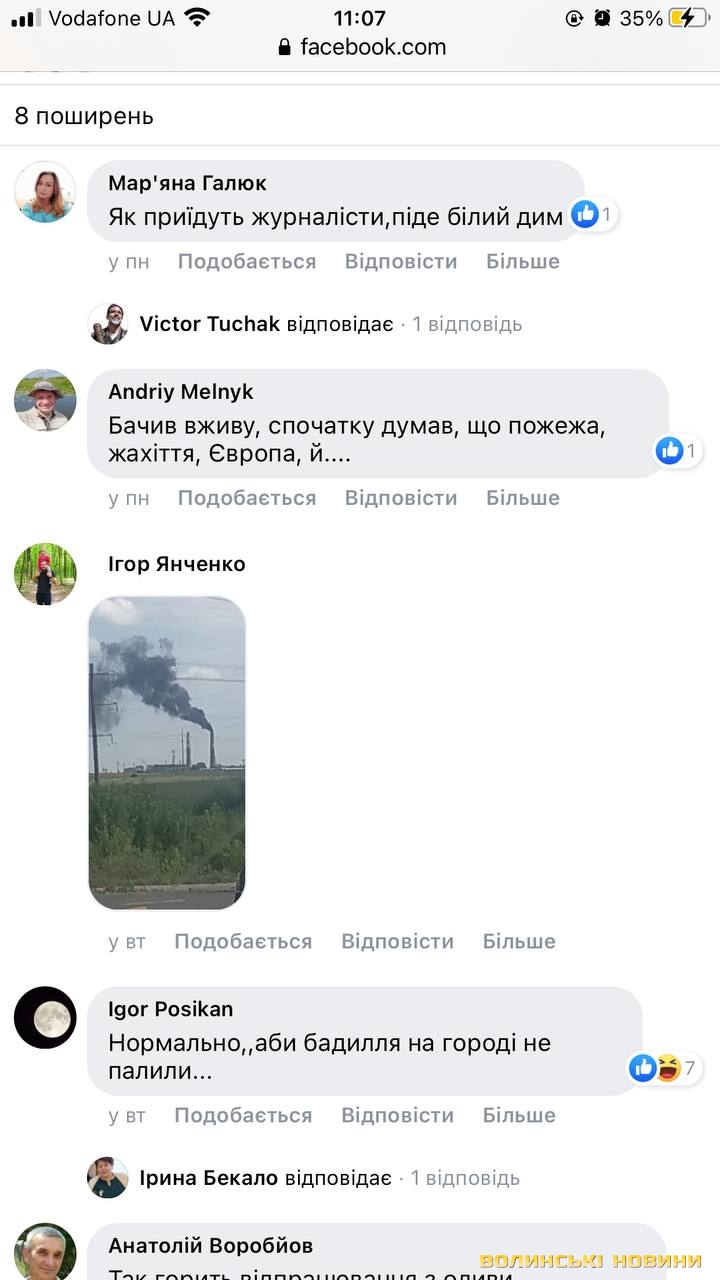This screenshot has width=720, height=1280.
Task: Open Ігор Янченко's smoke photo
Action: coord(167,752)
